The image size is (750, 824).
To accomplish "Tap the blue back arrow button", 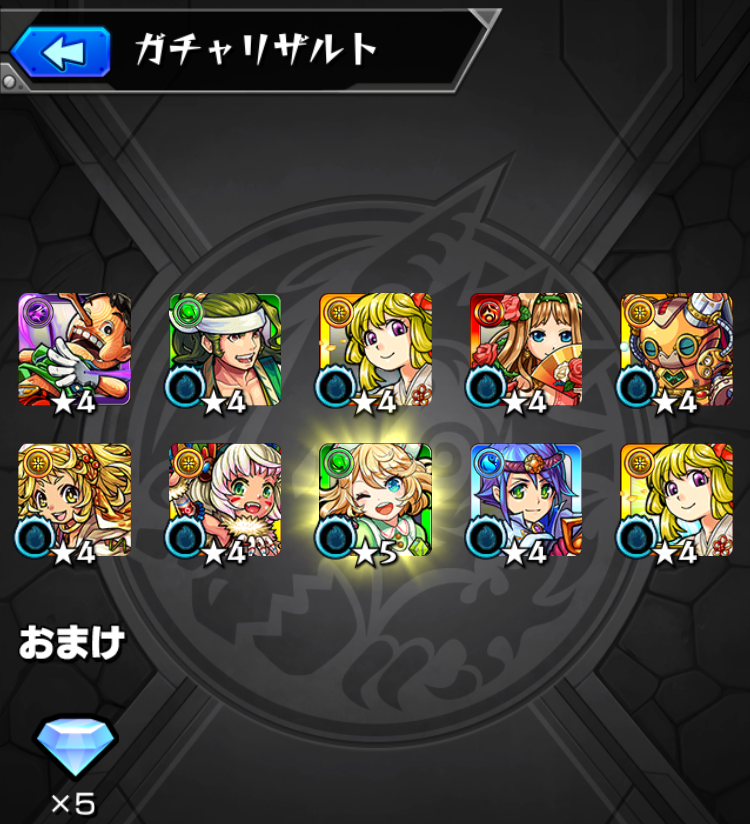I will click(x=60, y=50).
